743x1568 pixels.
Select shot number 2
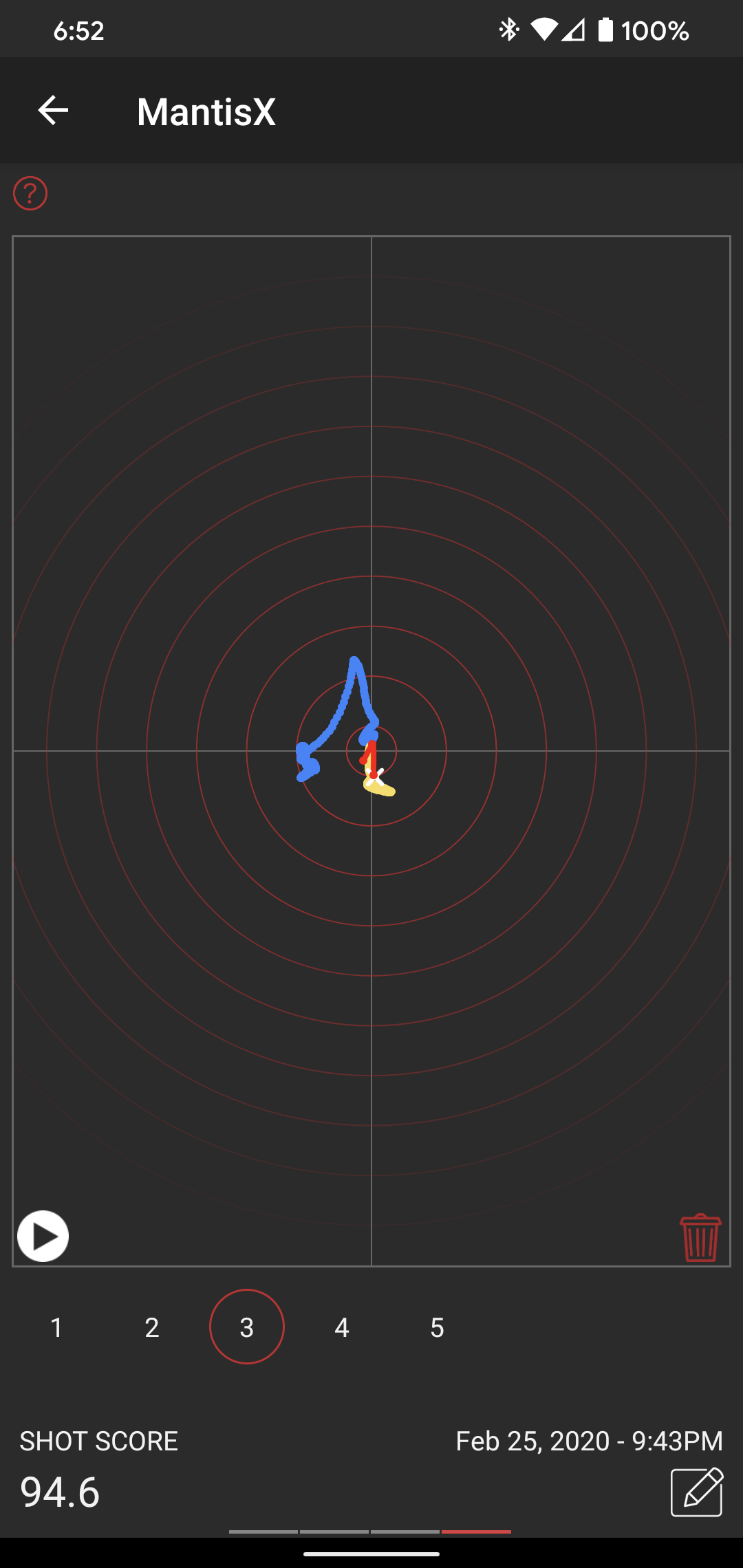[152, 1327]
